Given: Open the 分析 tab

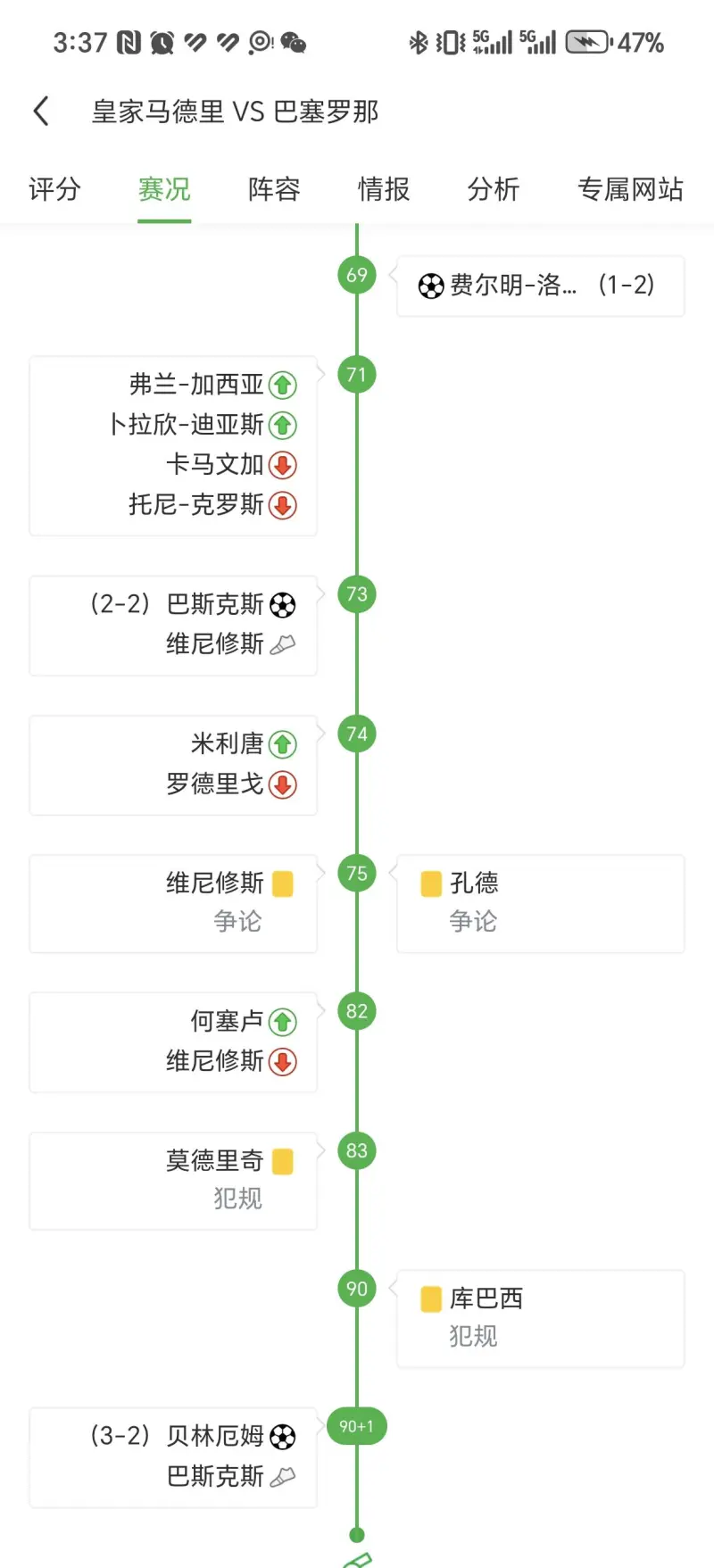Looking at the screenshot, I should (x=494, y=189).
